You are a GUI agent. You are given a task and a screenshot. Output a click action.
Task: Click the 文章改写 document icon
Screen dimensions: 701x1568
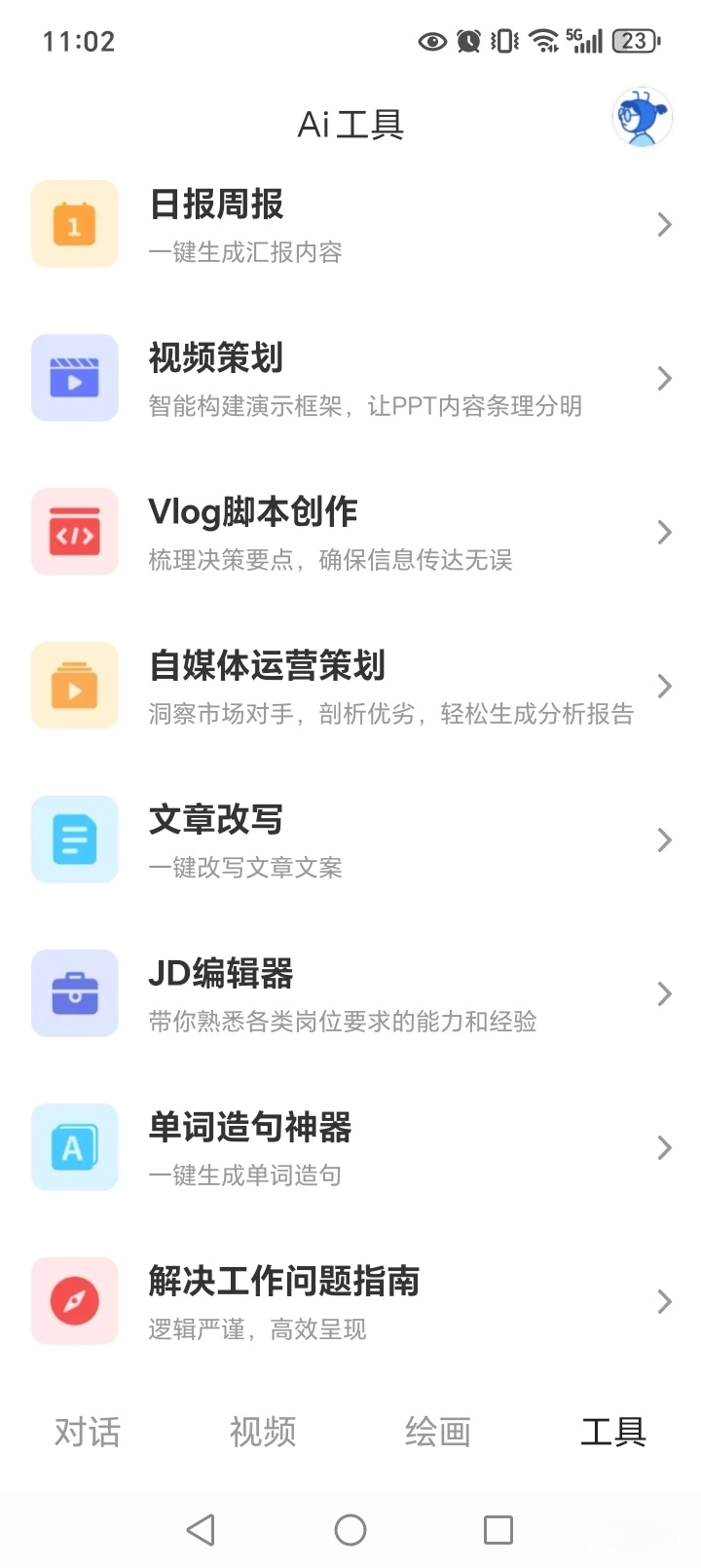pyautogui.click(x=74, y=840)
